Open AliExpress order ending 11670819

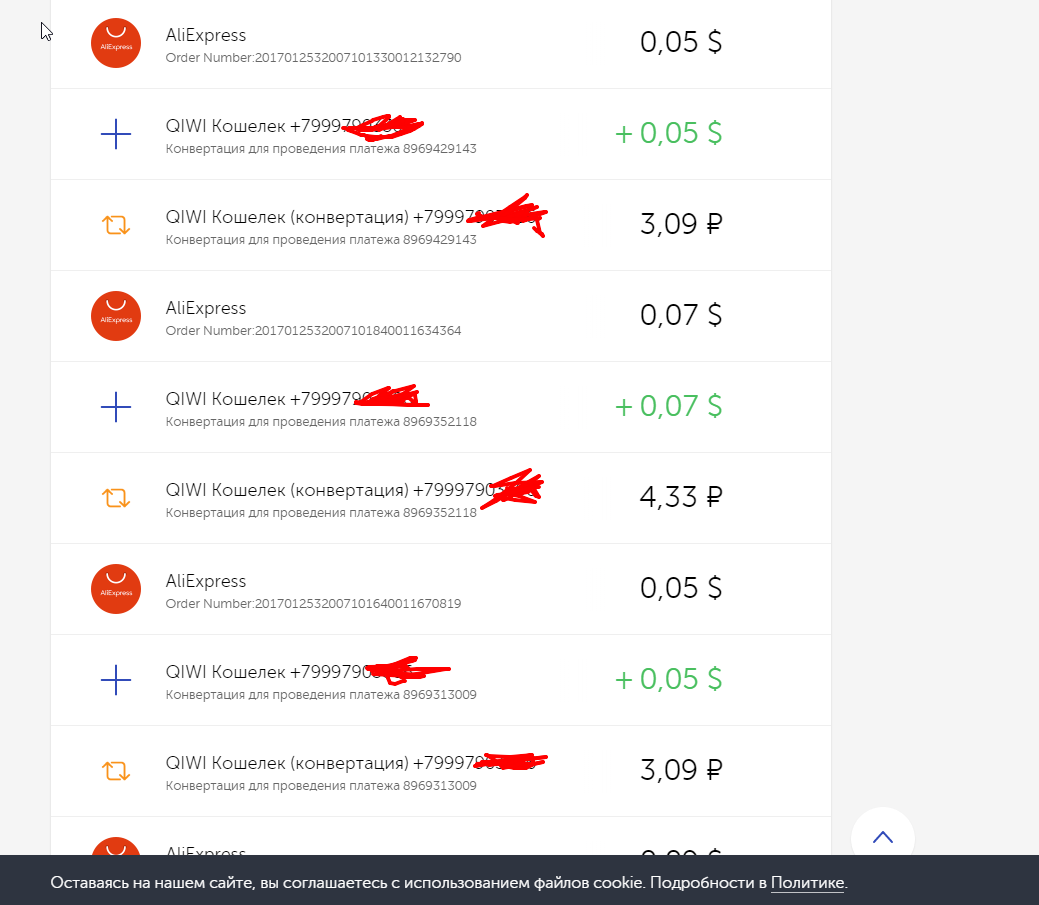[x=441, y=589]
